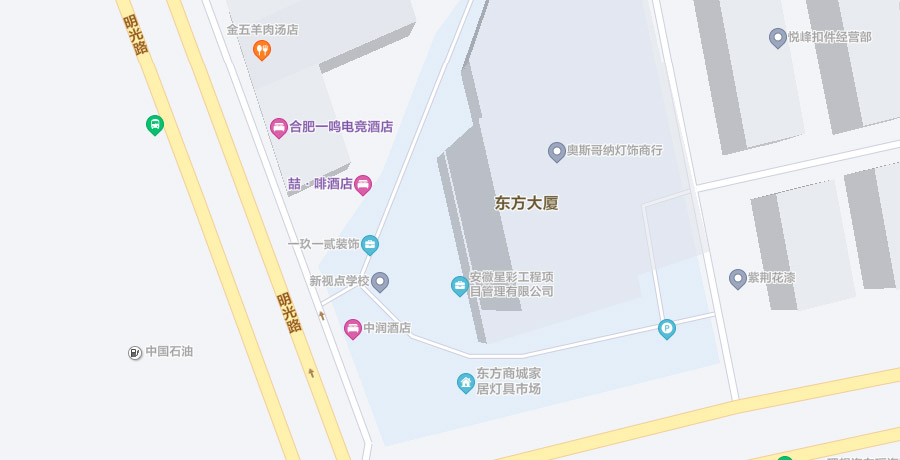Image resolution: width=900 pixels, height=460 pixels.
Task: Tap the 新视点学校 school pin
Action: click(x=380, y=281)
